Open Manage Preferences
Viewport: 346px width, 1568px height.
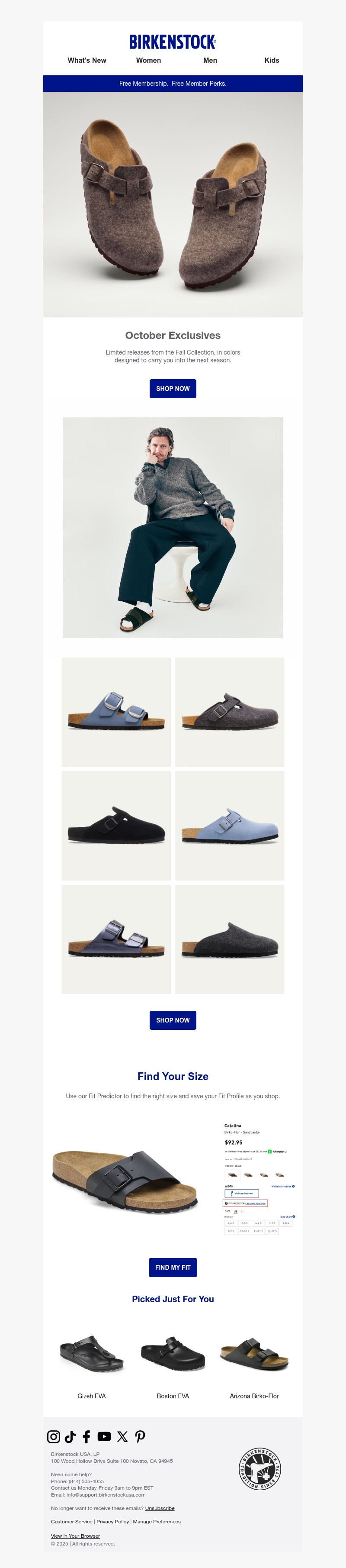coord(156,1522)
